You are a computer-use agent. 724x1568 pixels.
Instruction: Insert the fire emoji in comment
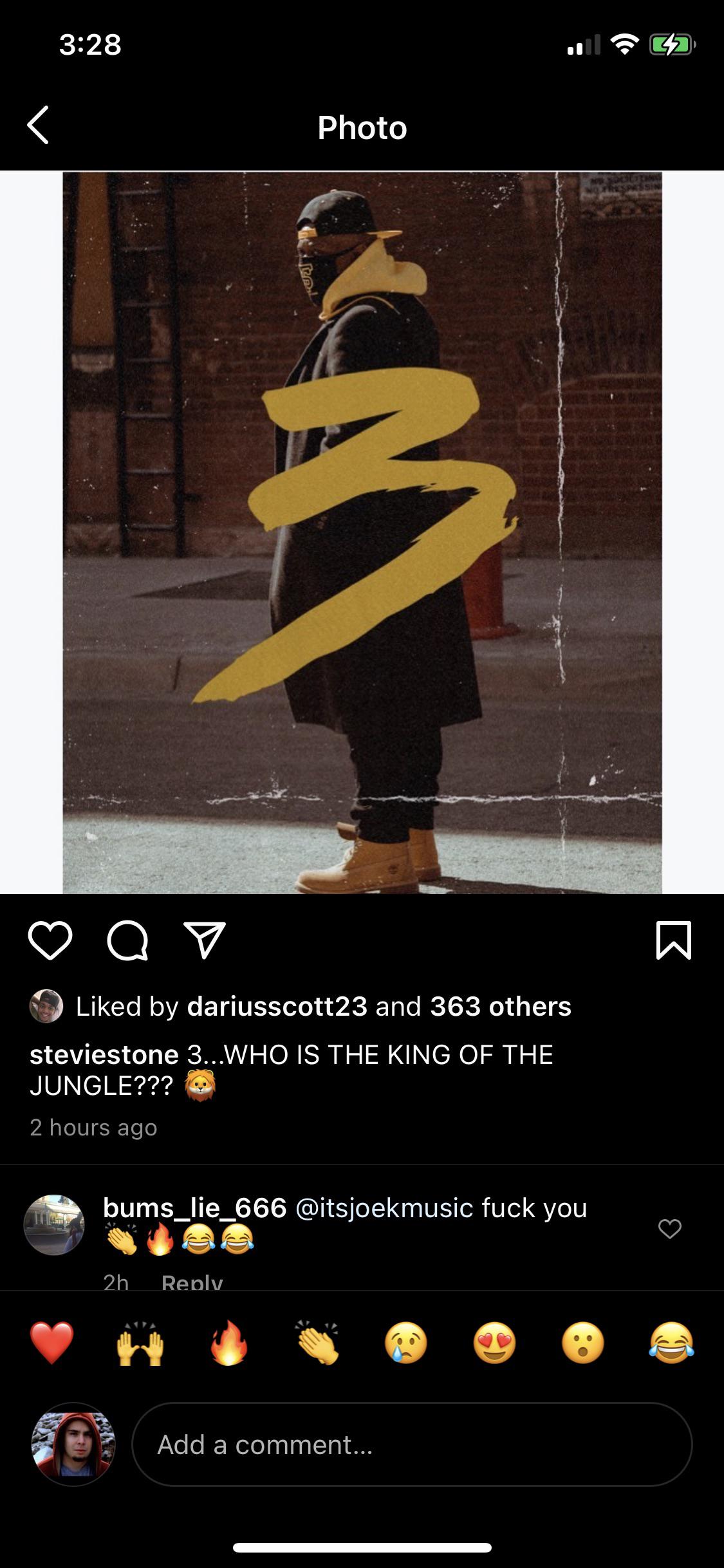point(229,1344)
